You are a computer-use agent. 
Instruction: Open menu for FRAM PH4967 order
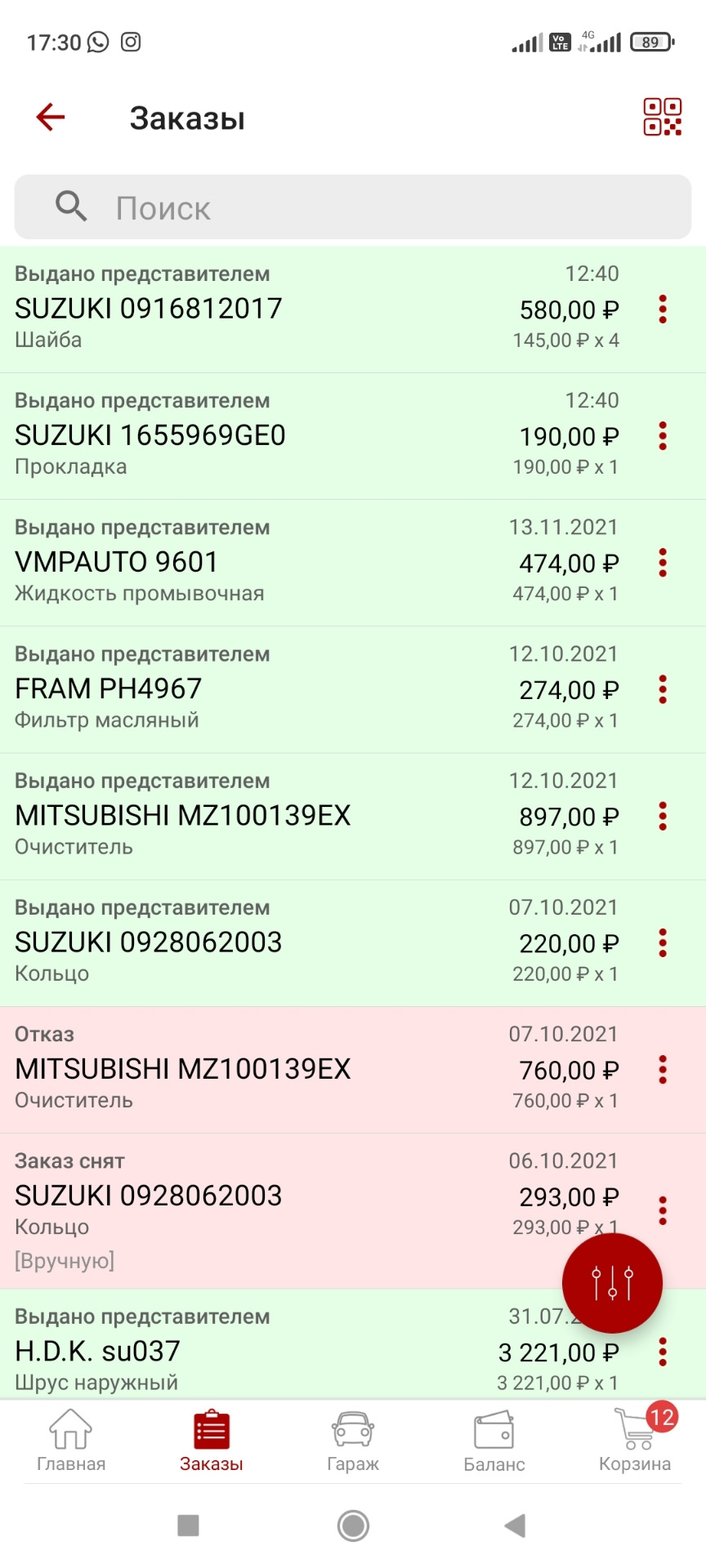(x=662, y=690)
